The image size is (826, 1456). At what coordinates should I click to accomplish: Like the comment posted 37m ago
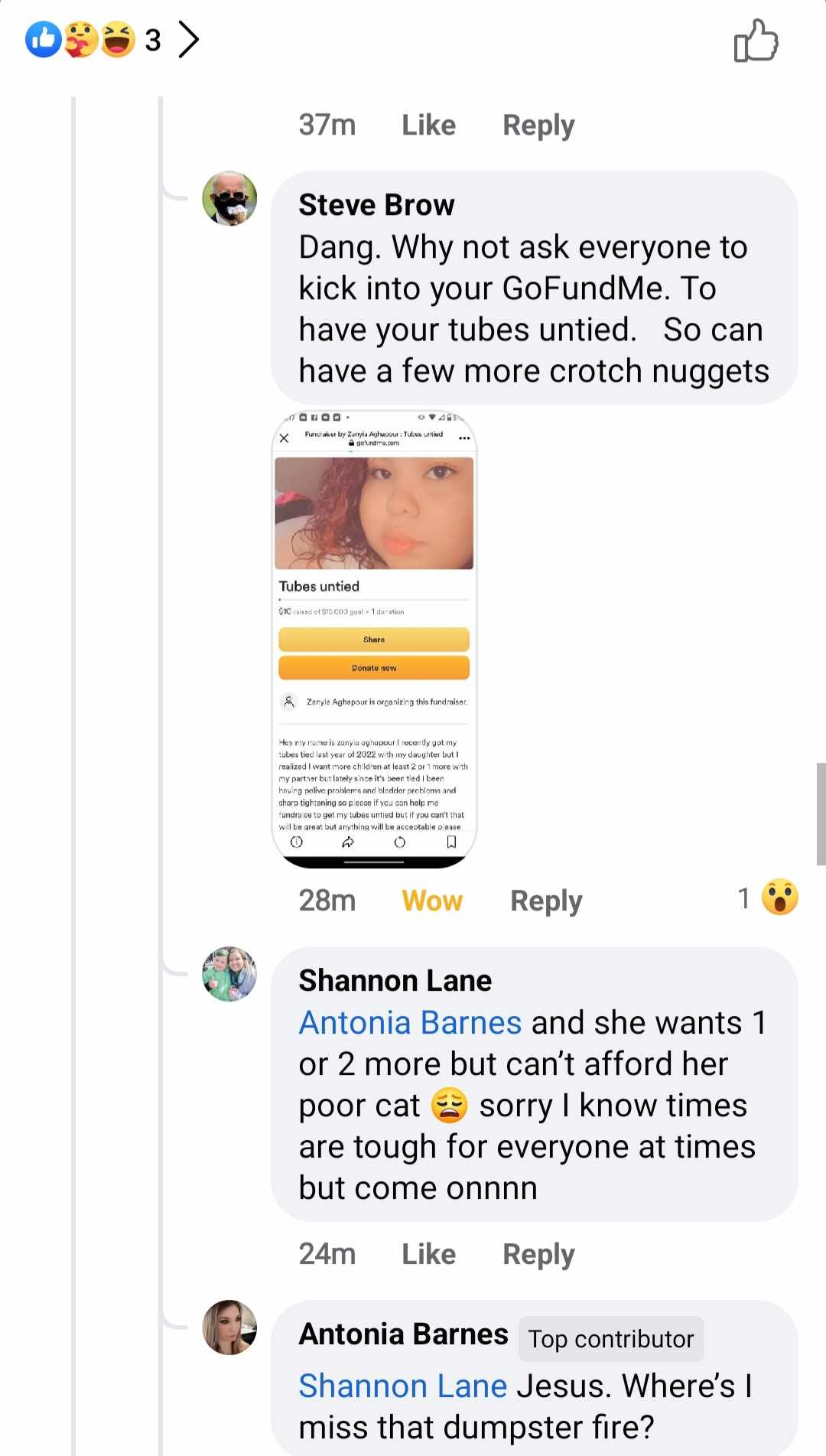click(x=428, y=125)
